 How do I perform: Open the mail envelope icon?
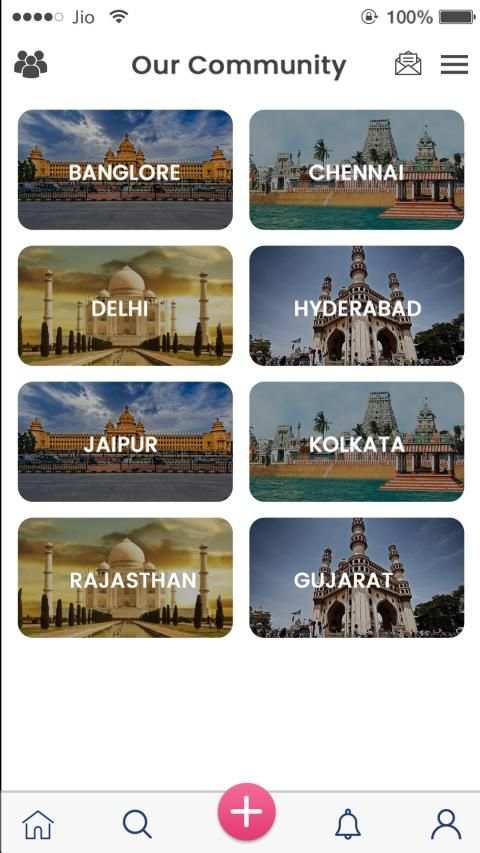click(x=408, y=64)
